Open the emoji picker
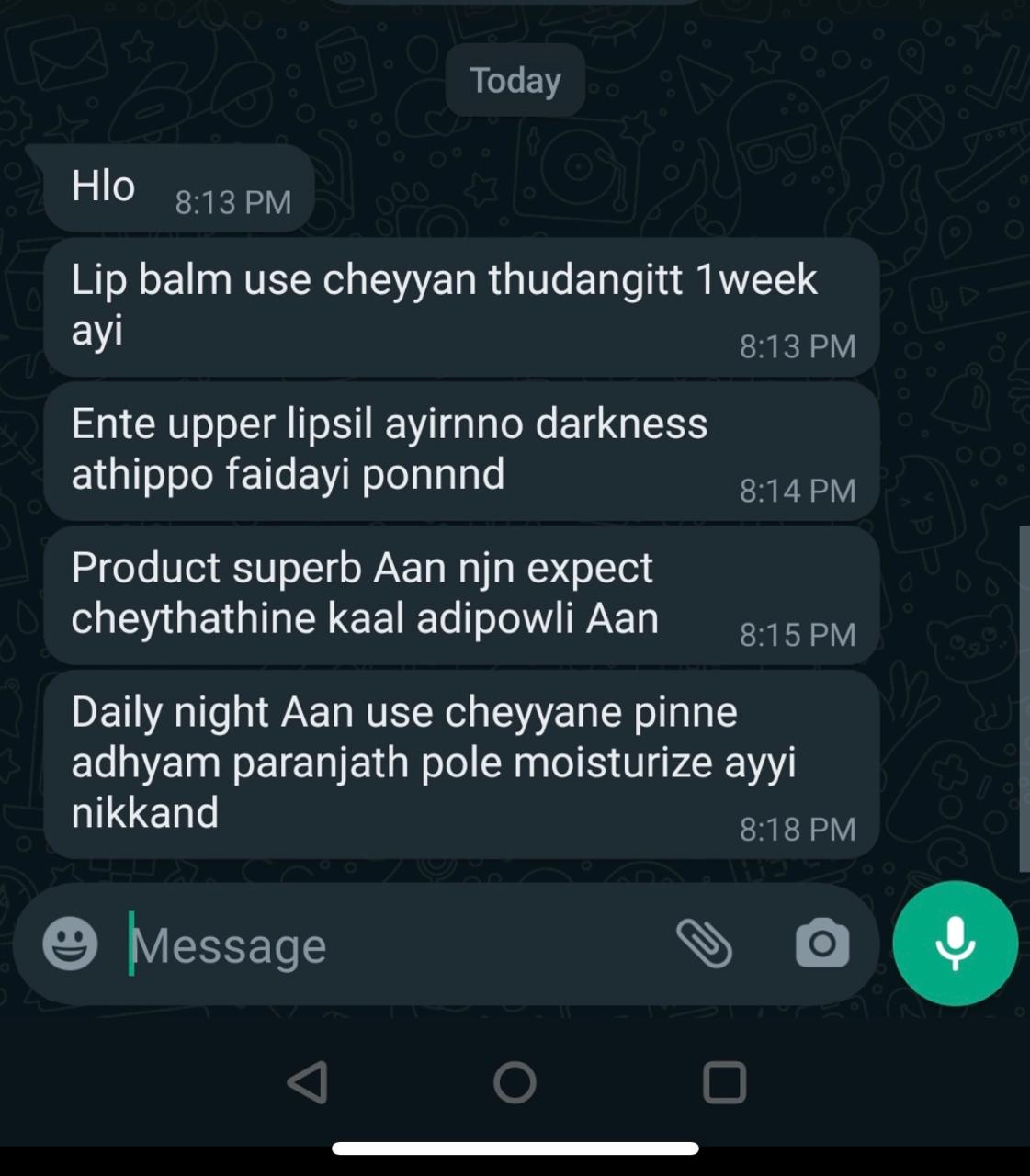 click(70, 944)
